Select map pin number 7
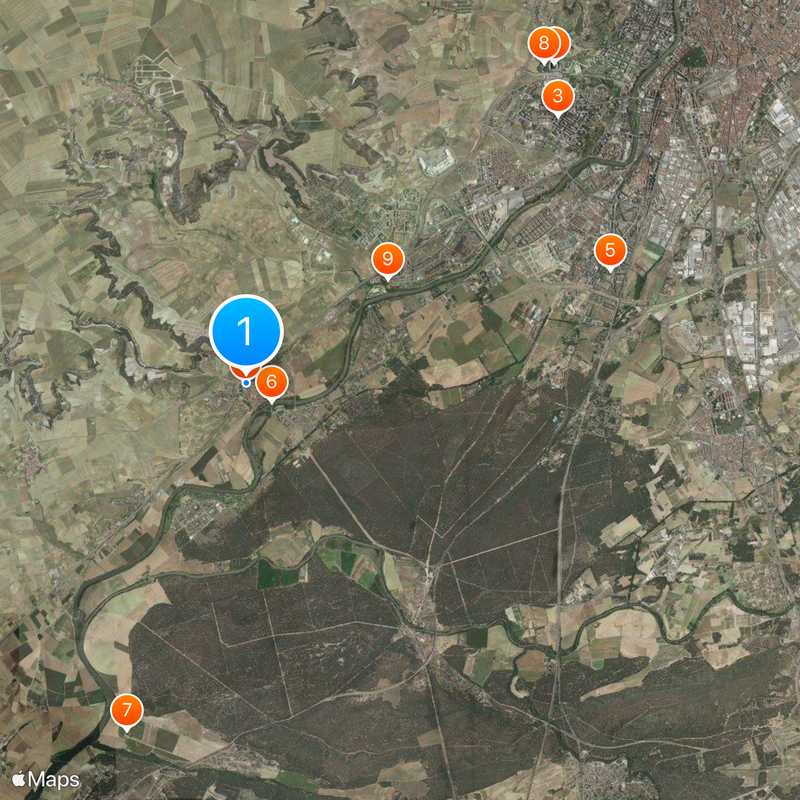The image size is (800, 800). coord(126,711)
